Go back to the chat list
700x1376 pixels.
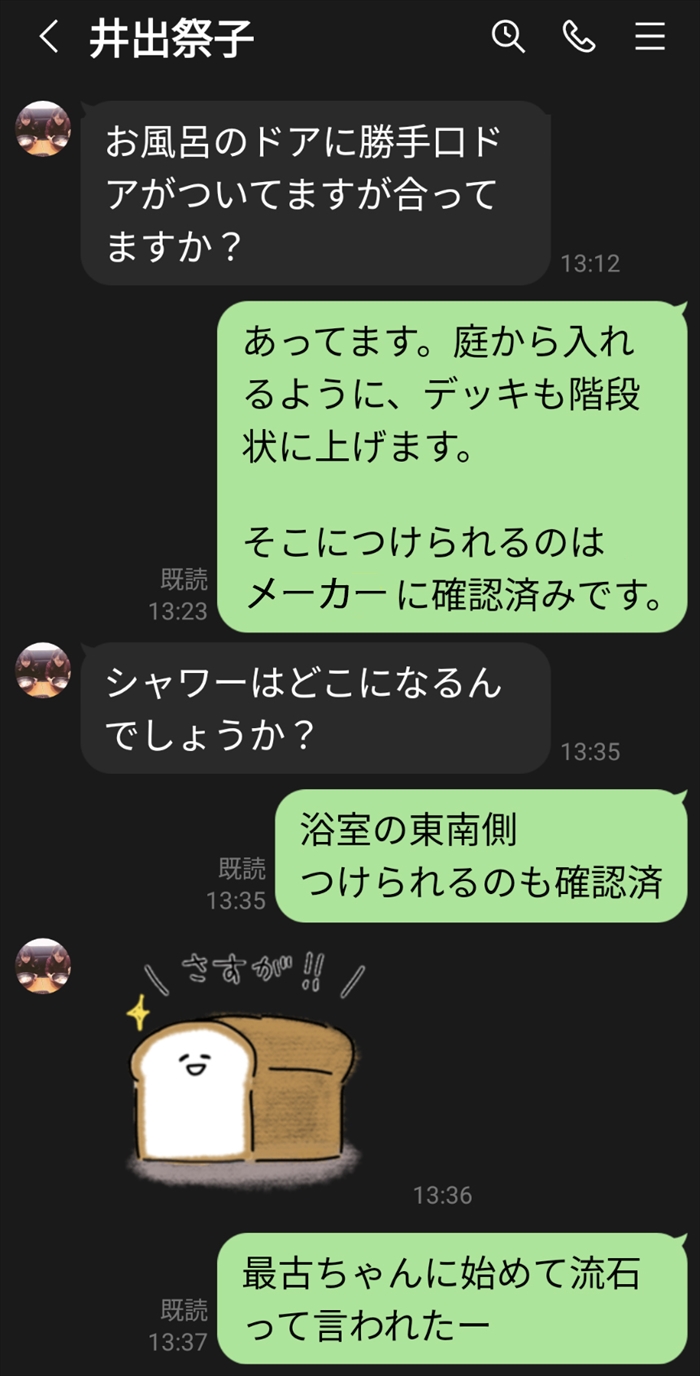tap(47, 38)
